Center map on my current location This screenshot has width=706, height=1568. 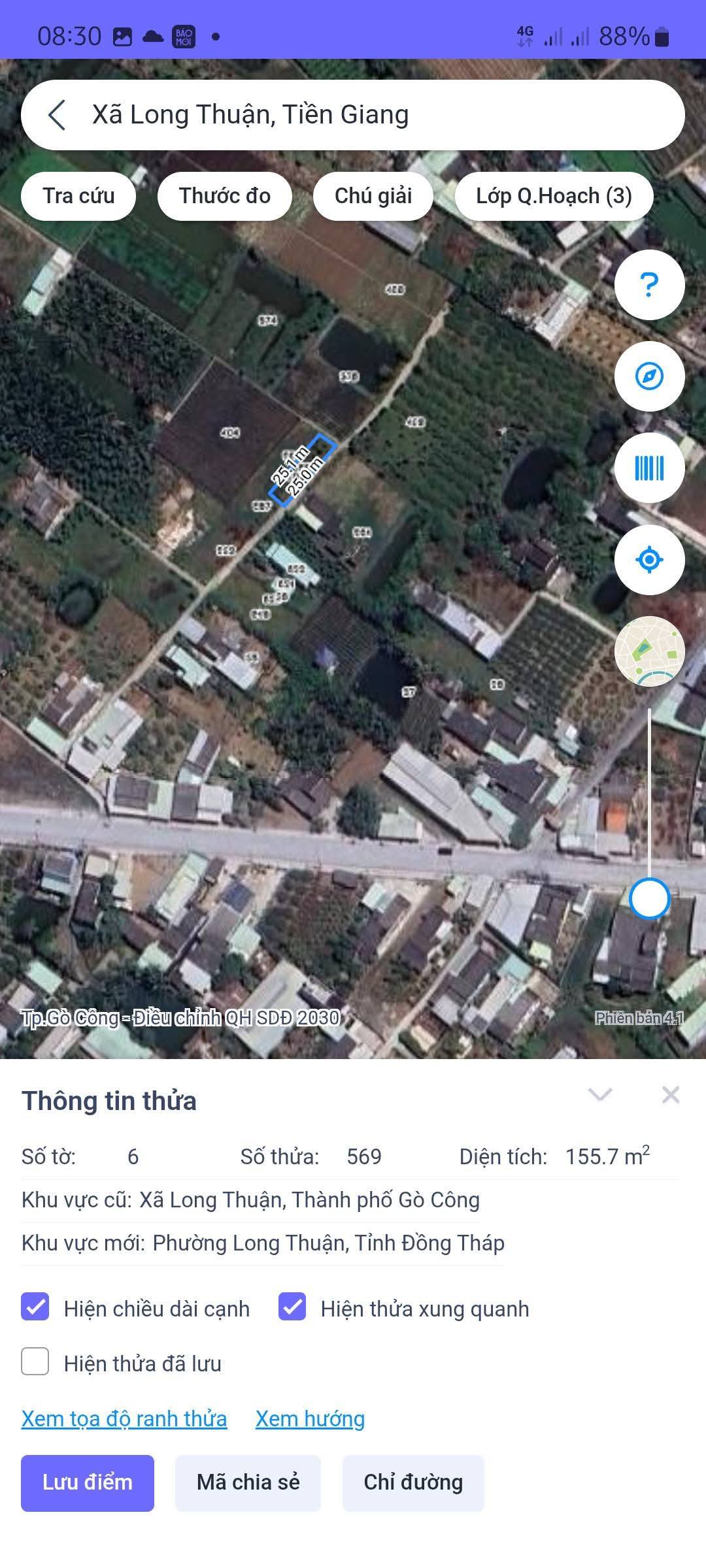point(649,560)
